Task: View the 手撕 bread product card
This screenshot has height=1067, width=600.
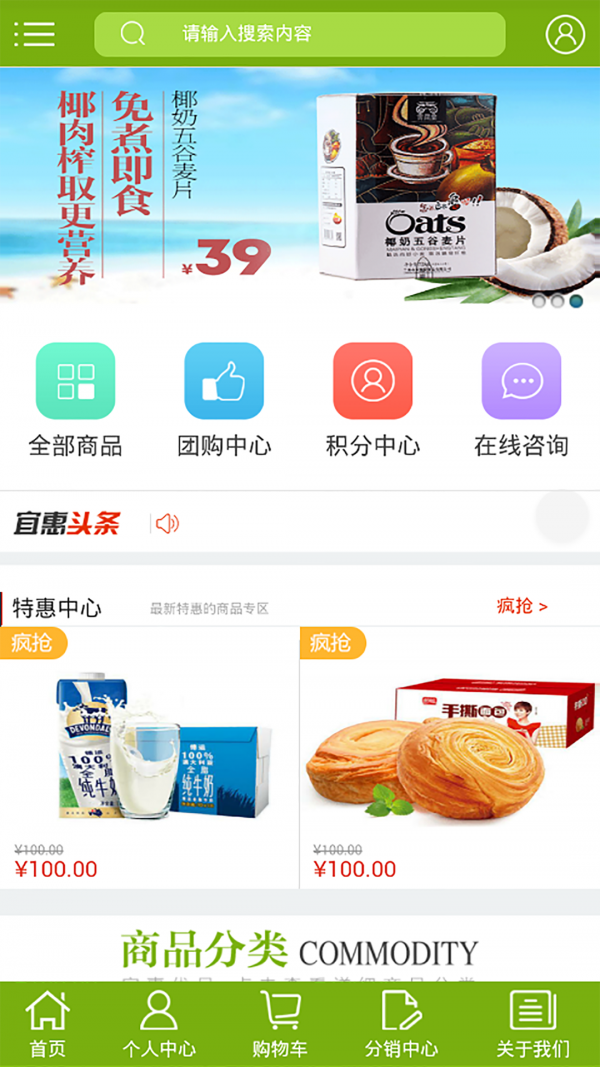Action: point(450,757)
